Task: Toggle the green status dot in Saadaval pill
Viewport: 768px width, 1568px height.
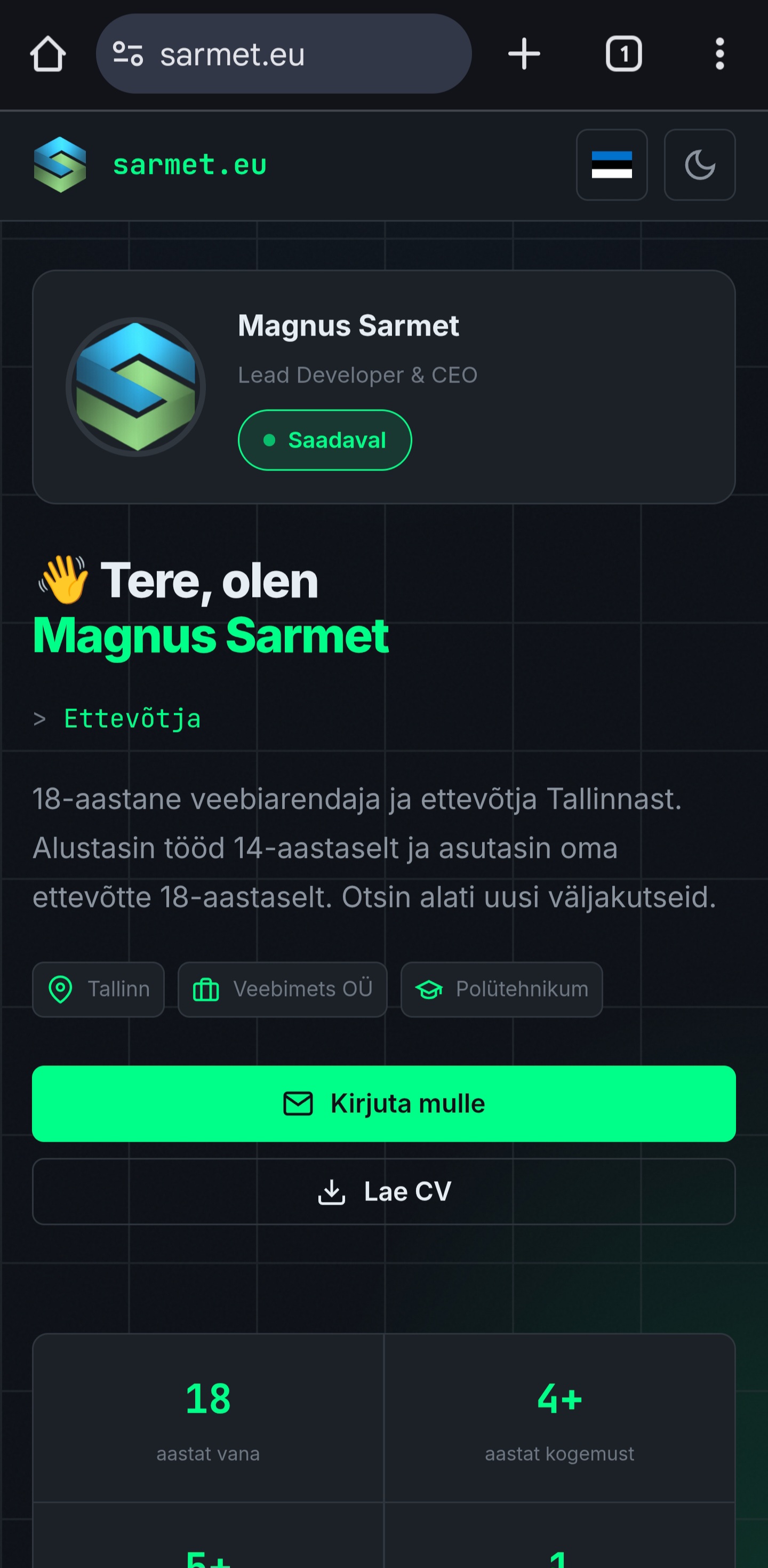Action: [x=270, y=440]
